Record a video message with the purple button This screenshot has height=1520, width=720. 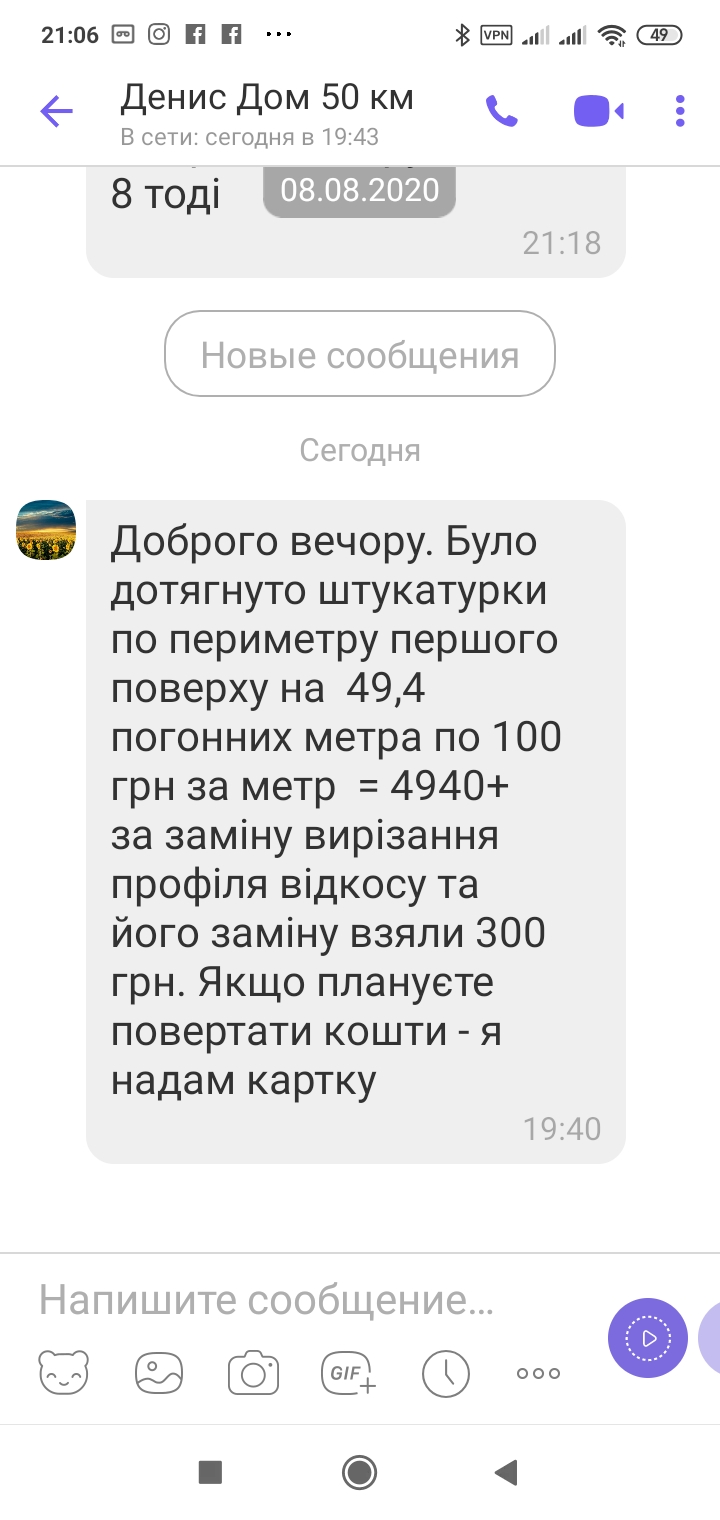648,1337
